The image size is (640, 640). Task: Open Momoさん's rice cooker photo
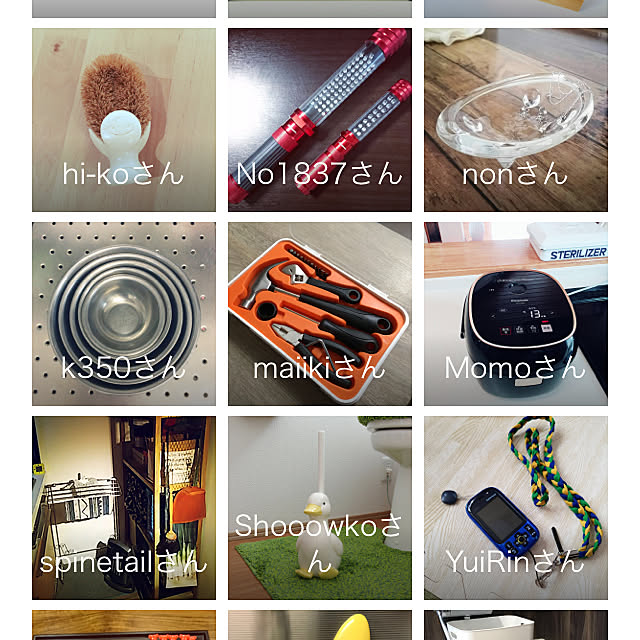515,313
